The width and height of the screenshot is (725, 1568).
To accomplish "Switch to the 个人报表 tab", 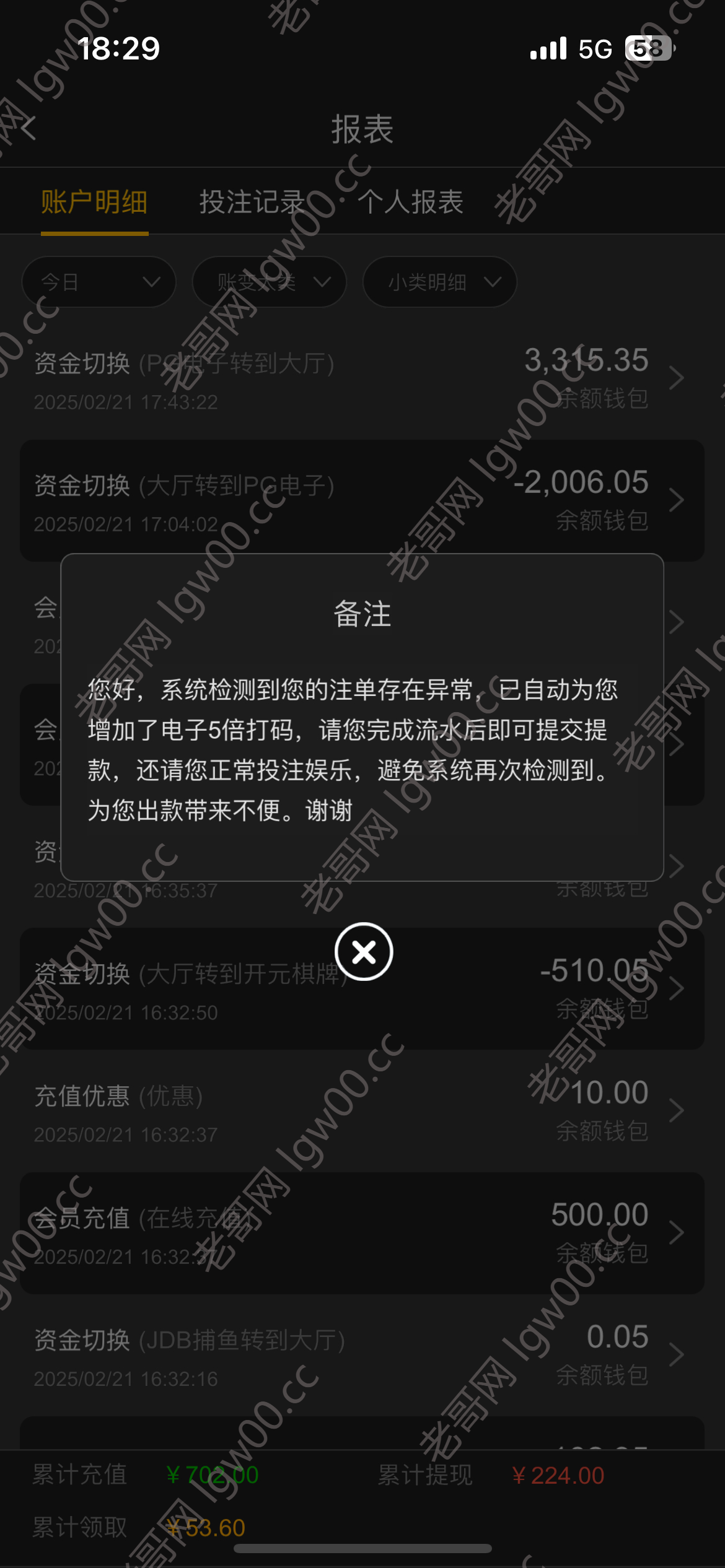I will (x=411, y=202).
